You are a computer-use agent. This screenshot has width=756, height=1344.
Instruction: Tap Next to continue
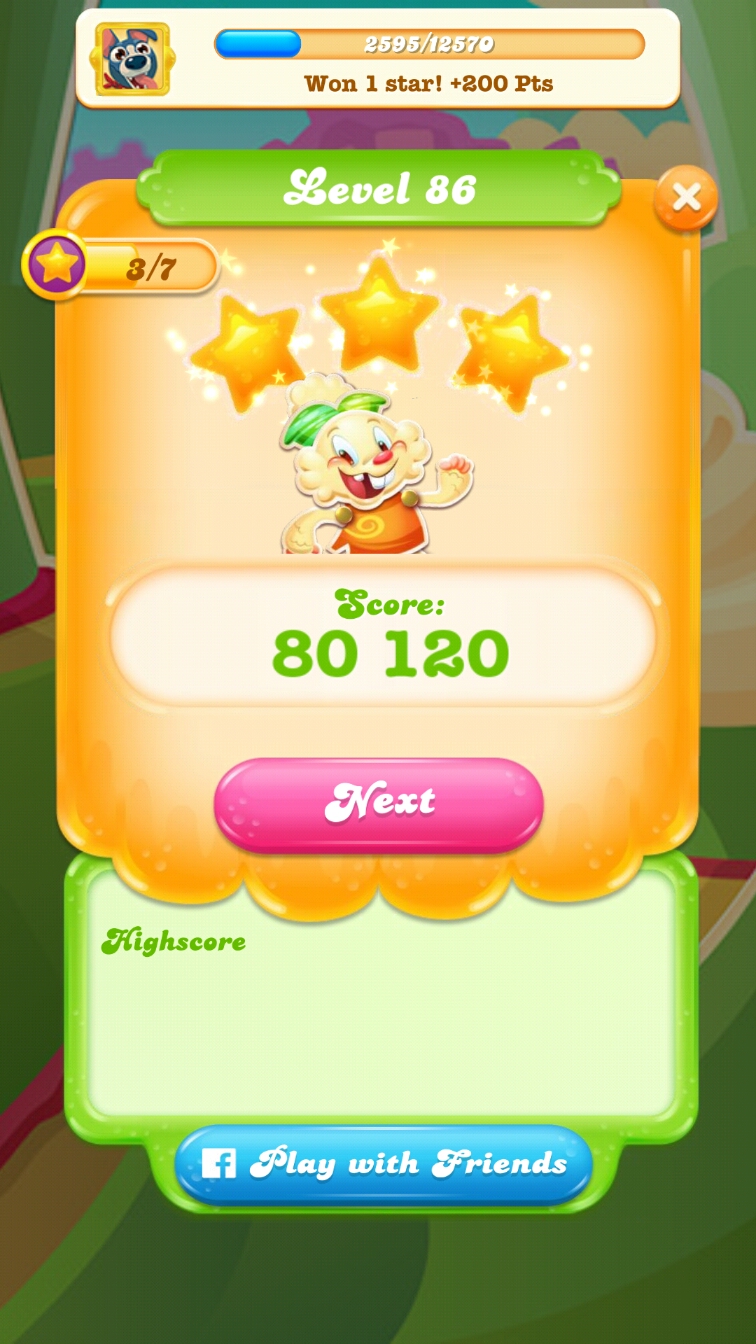click(378, 803)
